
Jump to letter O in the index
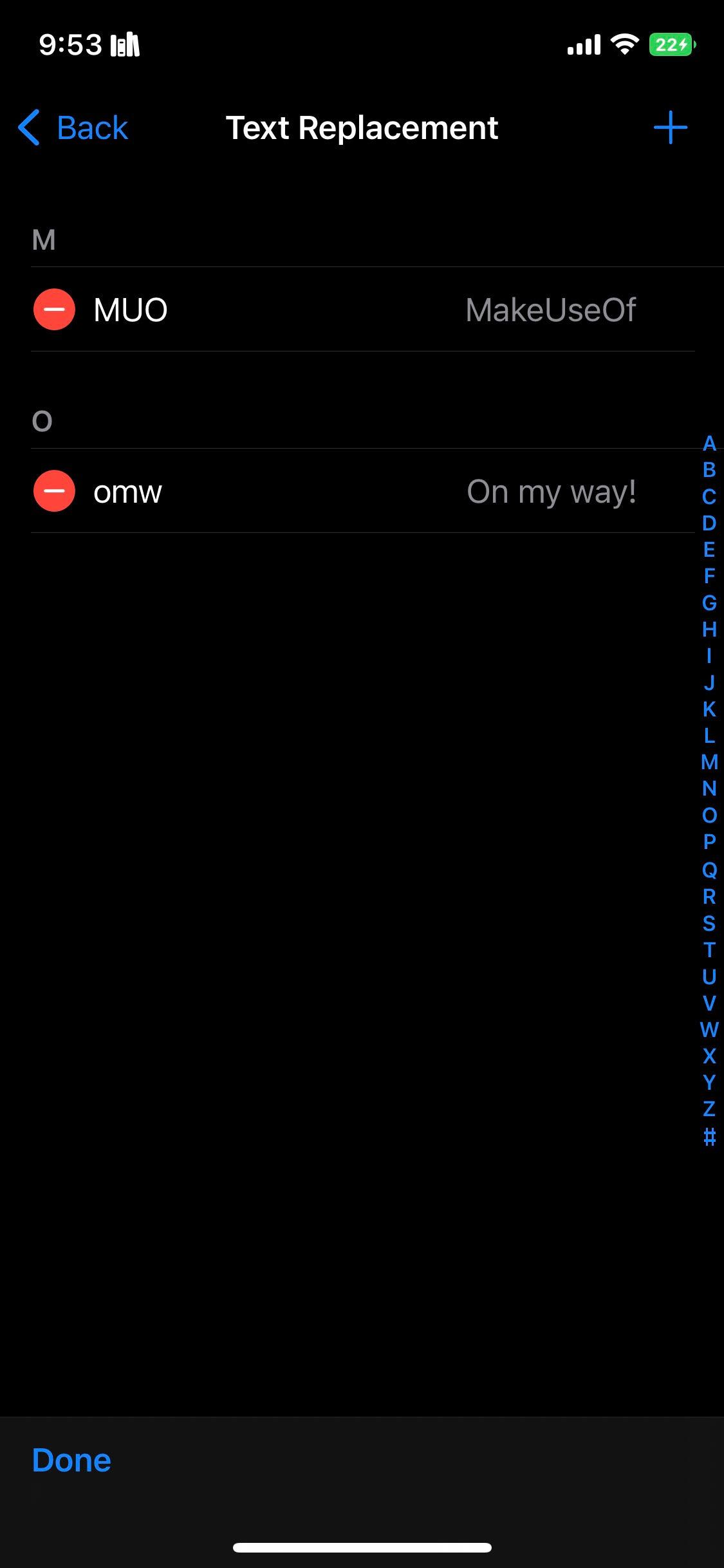click(709, 816)
